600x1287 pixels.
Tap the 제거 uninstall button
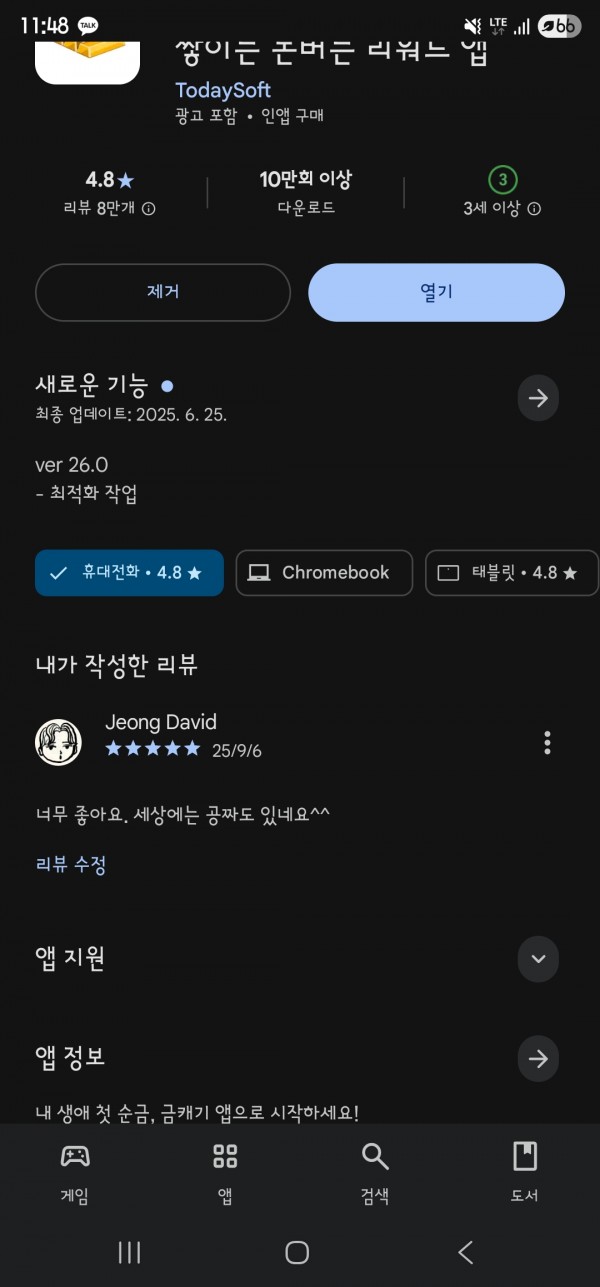click(163, 292)
